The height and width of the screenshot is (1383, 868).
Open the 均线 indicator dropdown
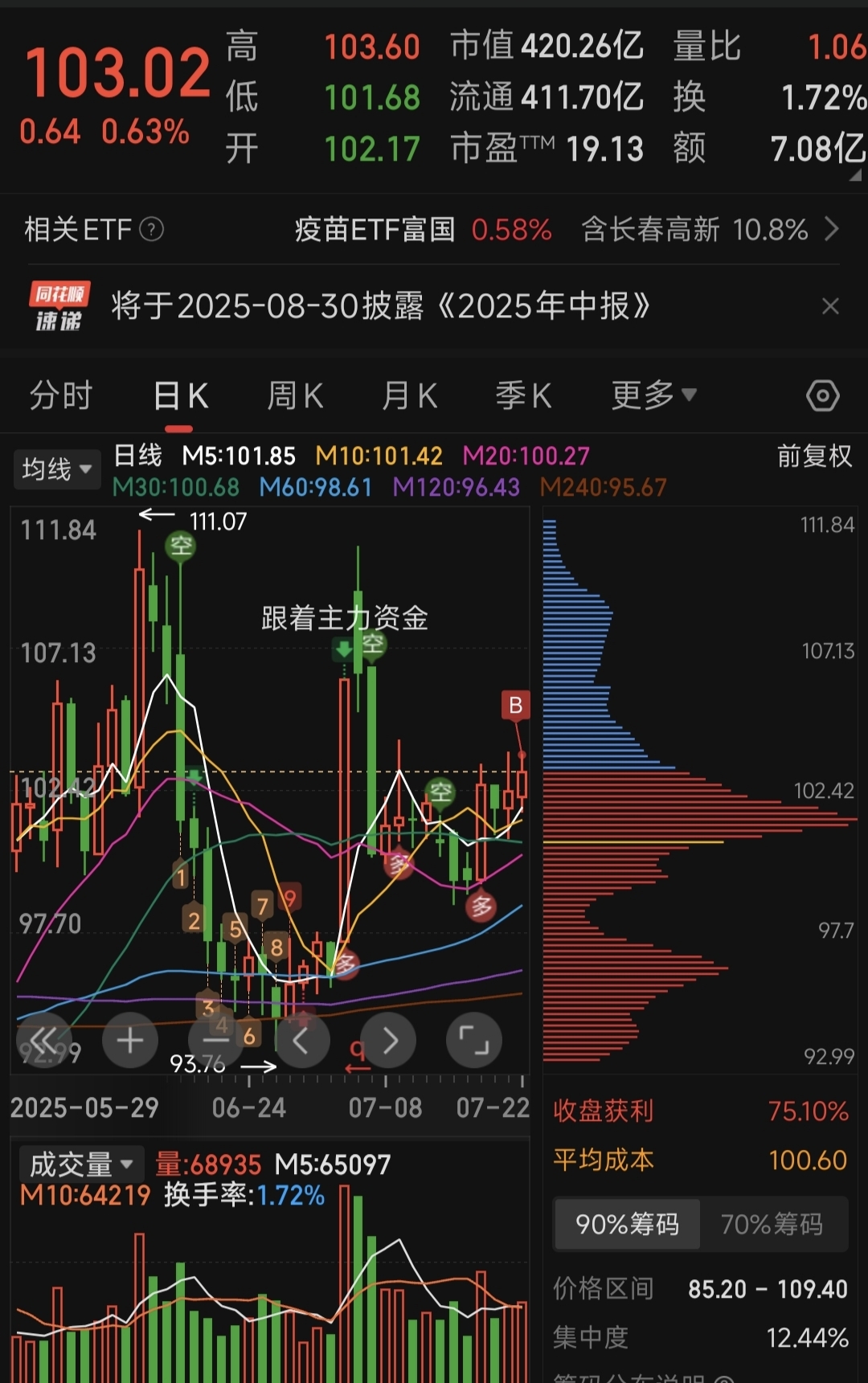tap(56, 469)
